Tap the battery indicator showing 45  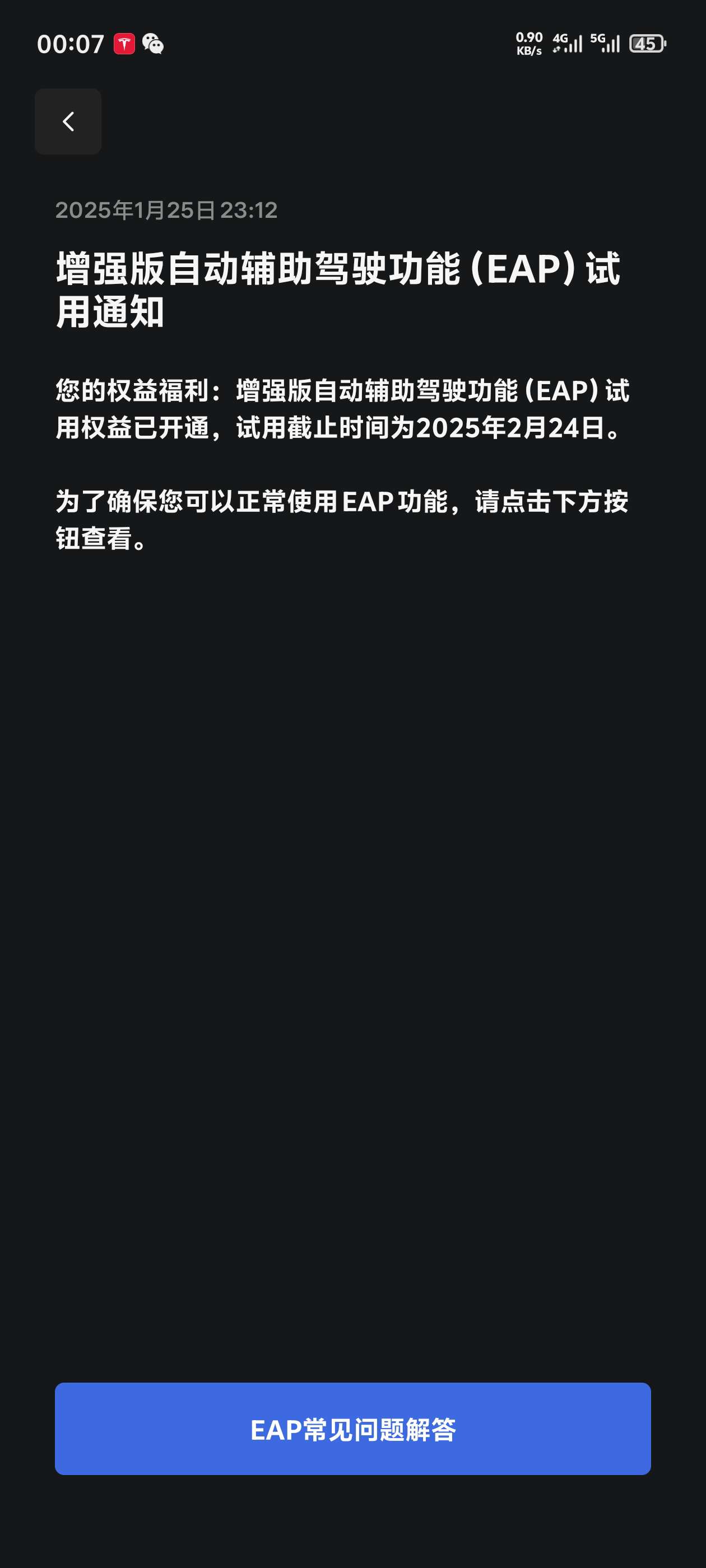(x=648, y=44)
